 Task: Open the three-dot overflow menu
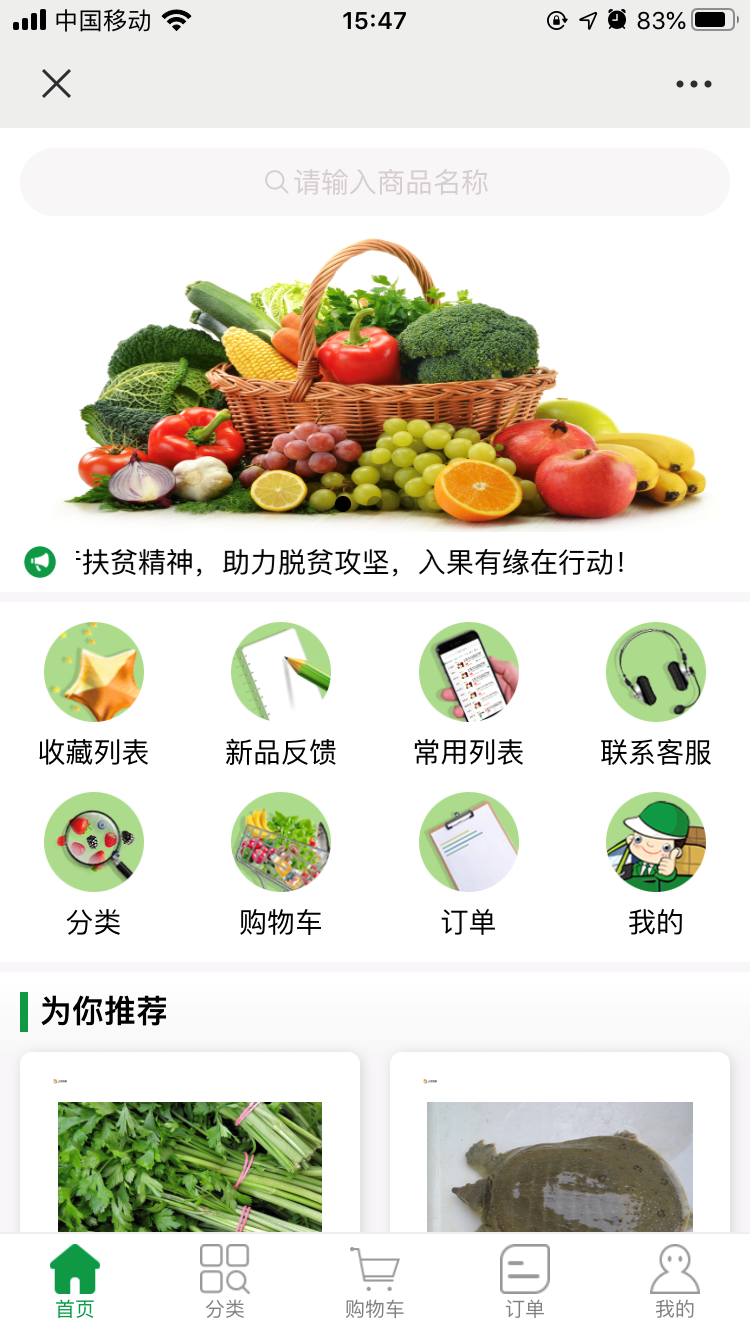coord(693,84)
